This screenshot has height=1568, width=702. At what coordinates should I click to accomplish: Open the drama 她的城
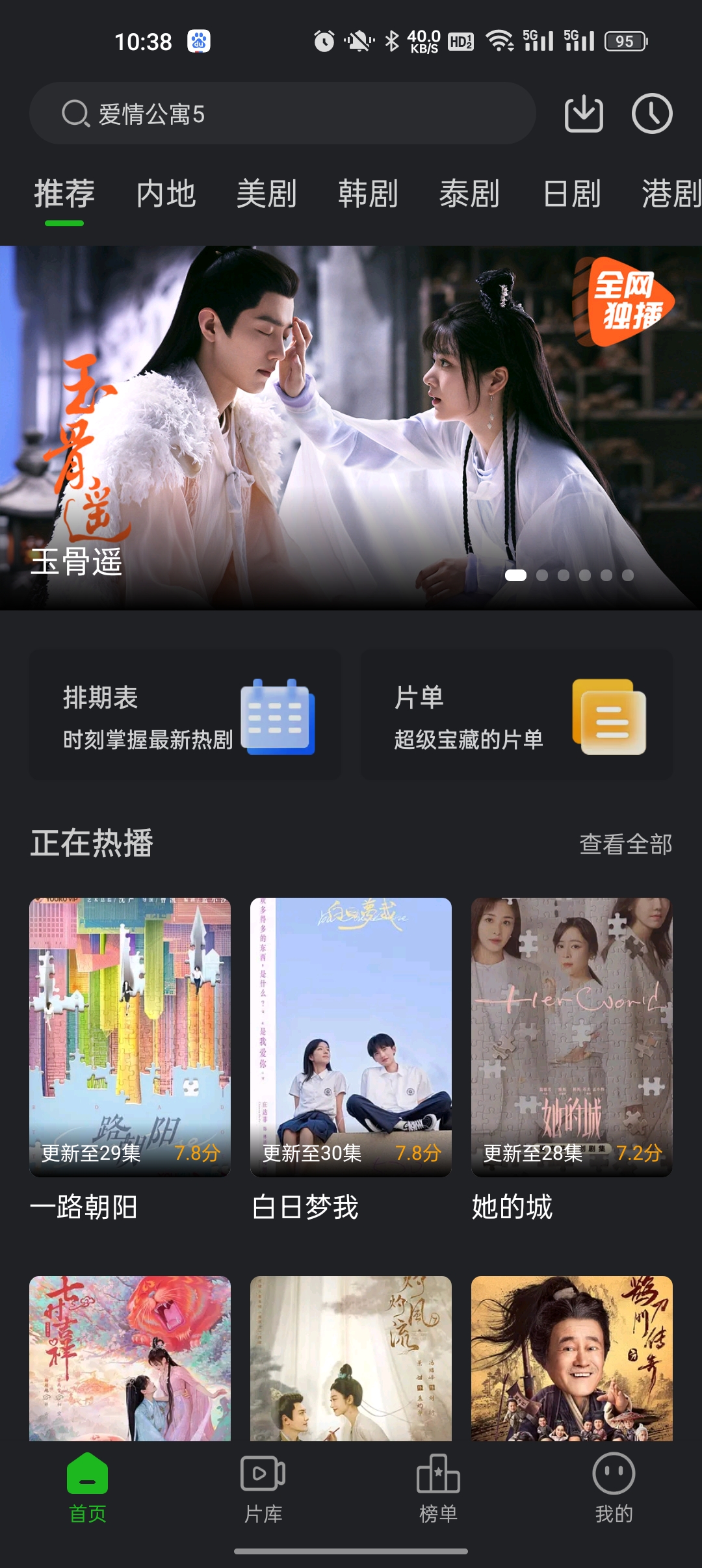[572, 1037]
